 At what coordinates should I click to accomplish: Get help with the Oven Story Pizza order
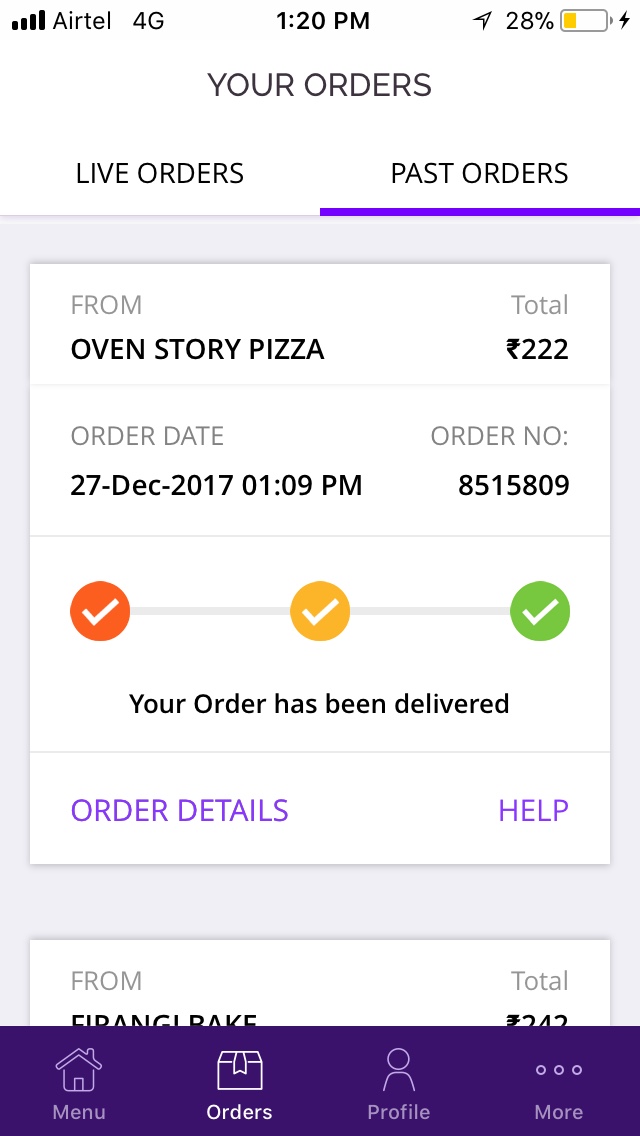point(533,810)
